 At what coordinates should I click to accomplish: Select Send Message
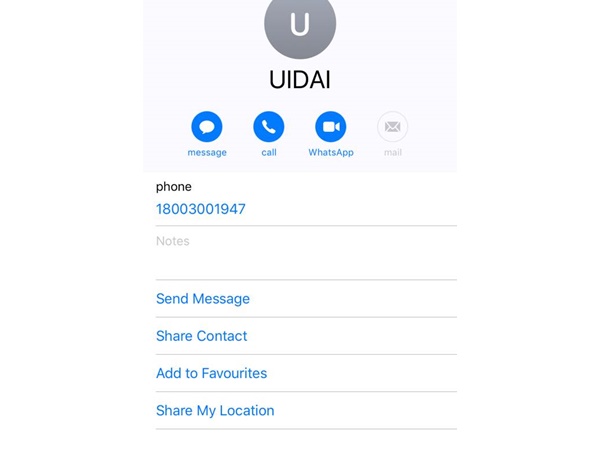pos(203,299)
